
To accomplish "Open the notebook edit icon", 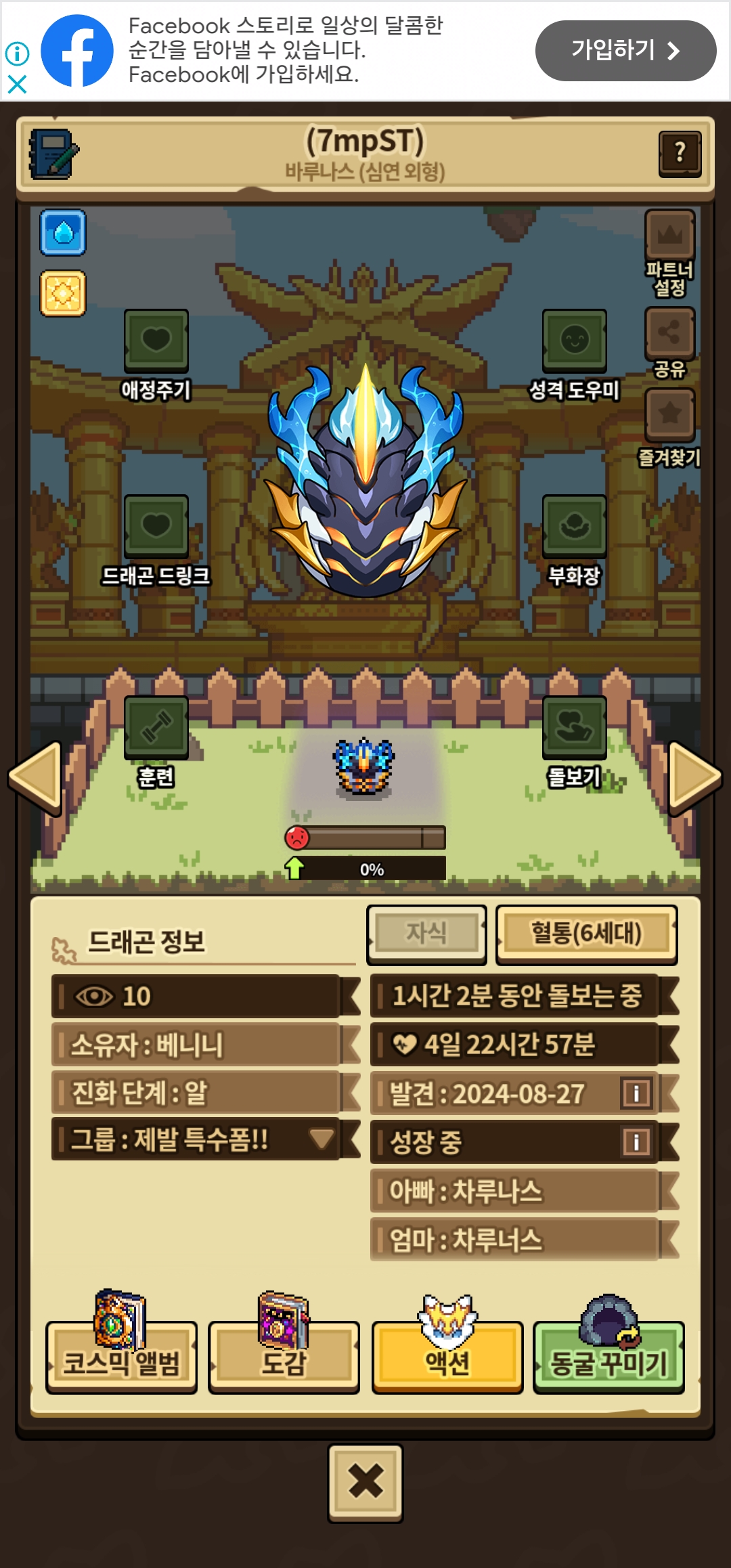I will click(53, 154).
